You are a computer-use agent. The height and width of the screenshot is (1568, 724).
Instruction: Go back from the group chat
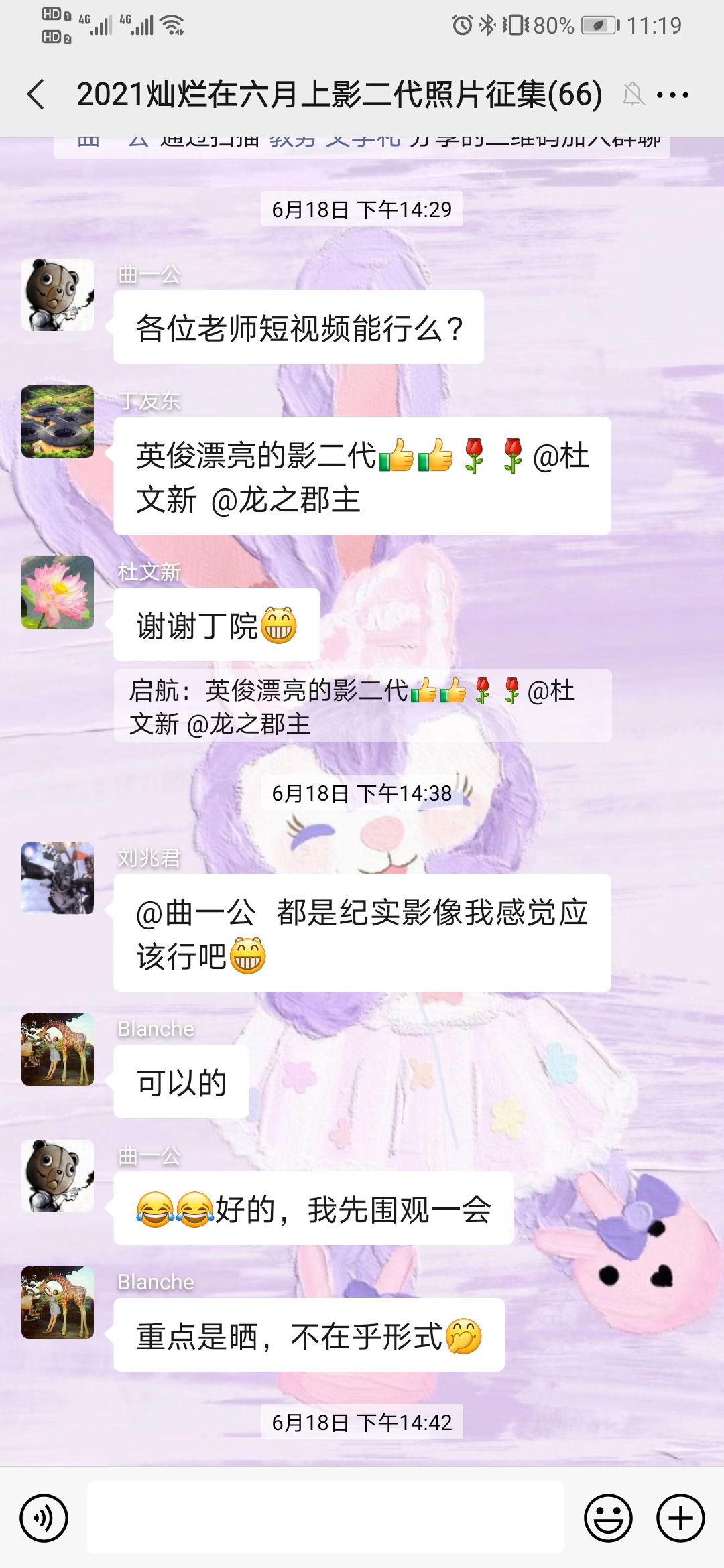36,94
